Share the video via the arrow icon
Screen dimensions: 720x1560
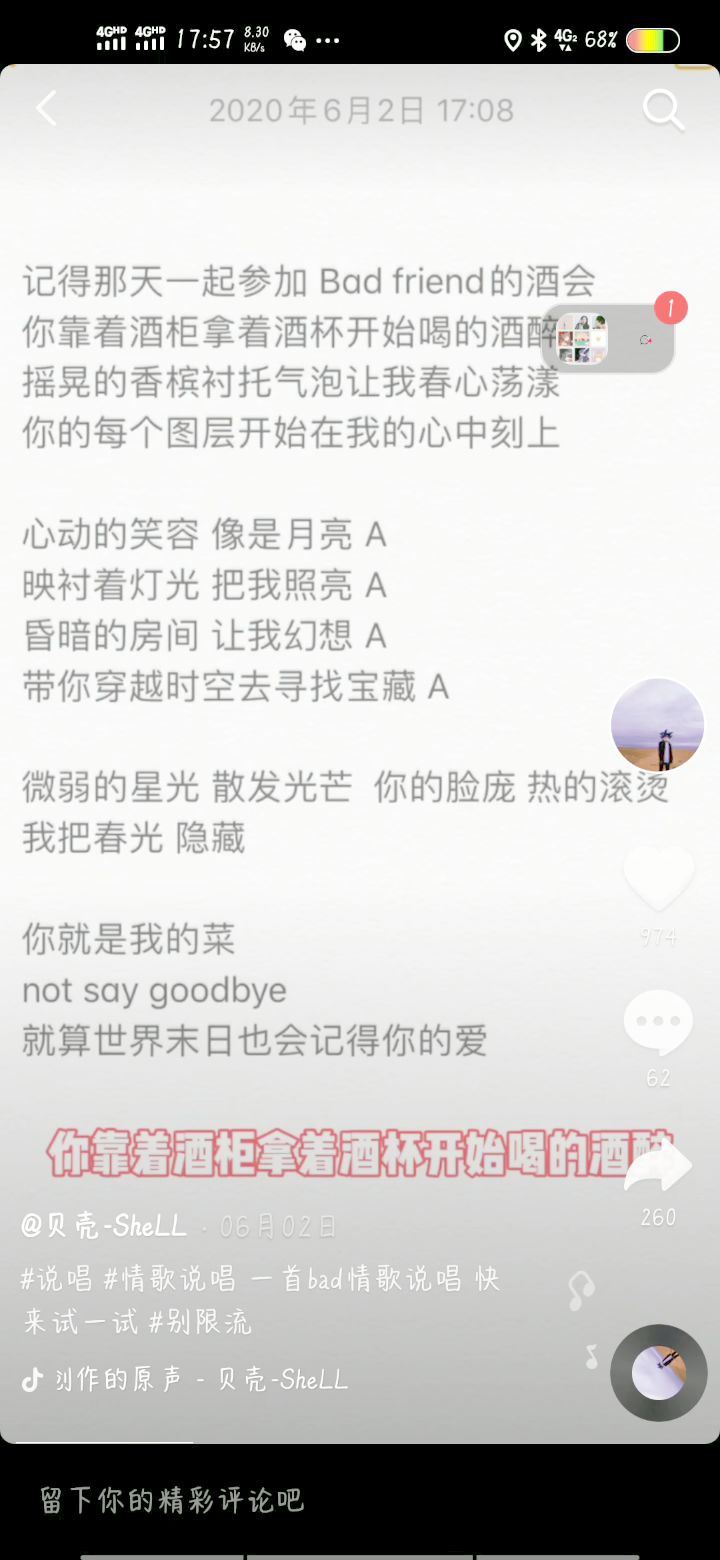658,1166
